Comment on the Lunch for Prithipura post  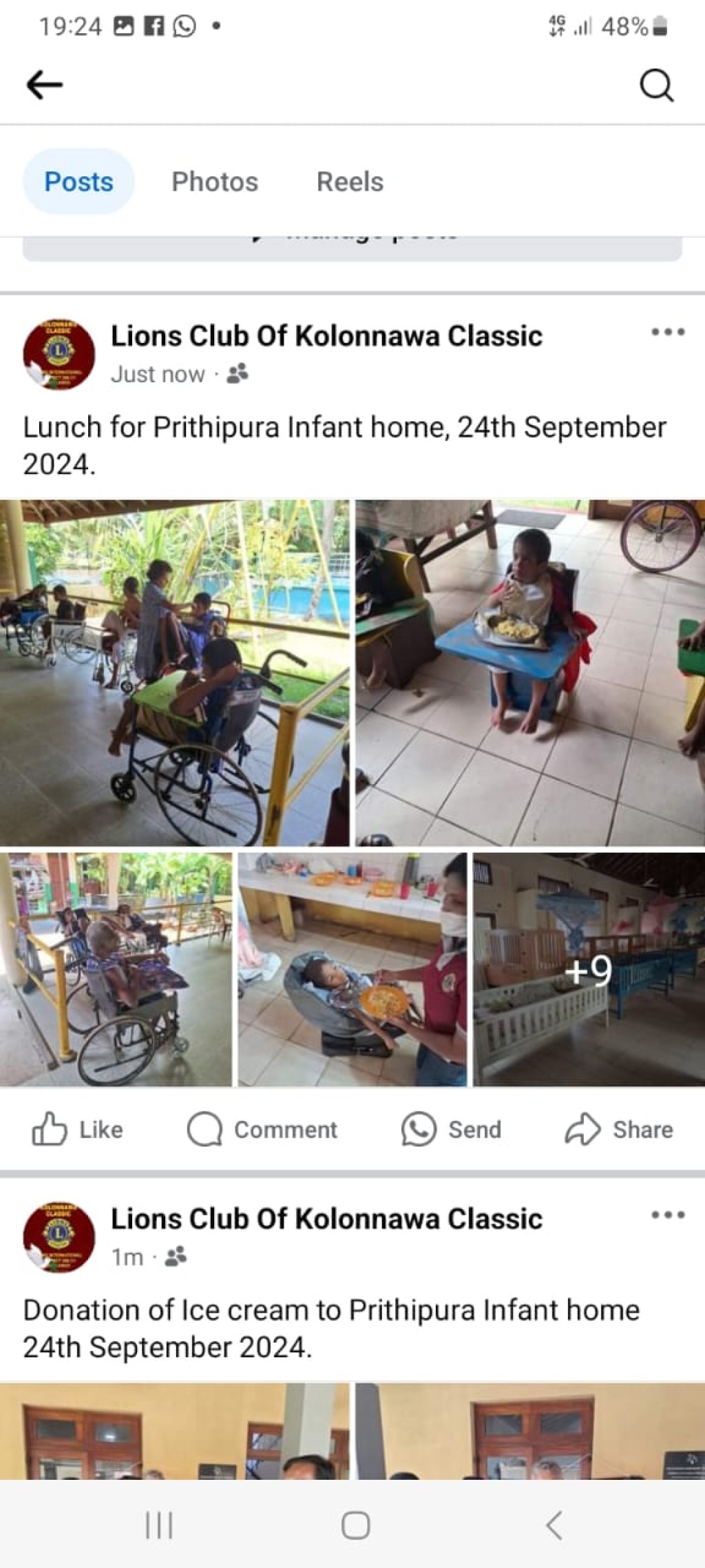[x=262, y=1130]
